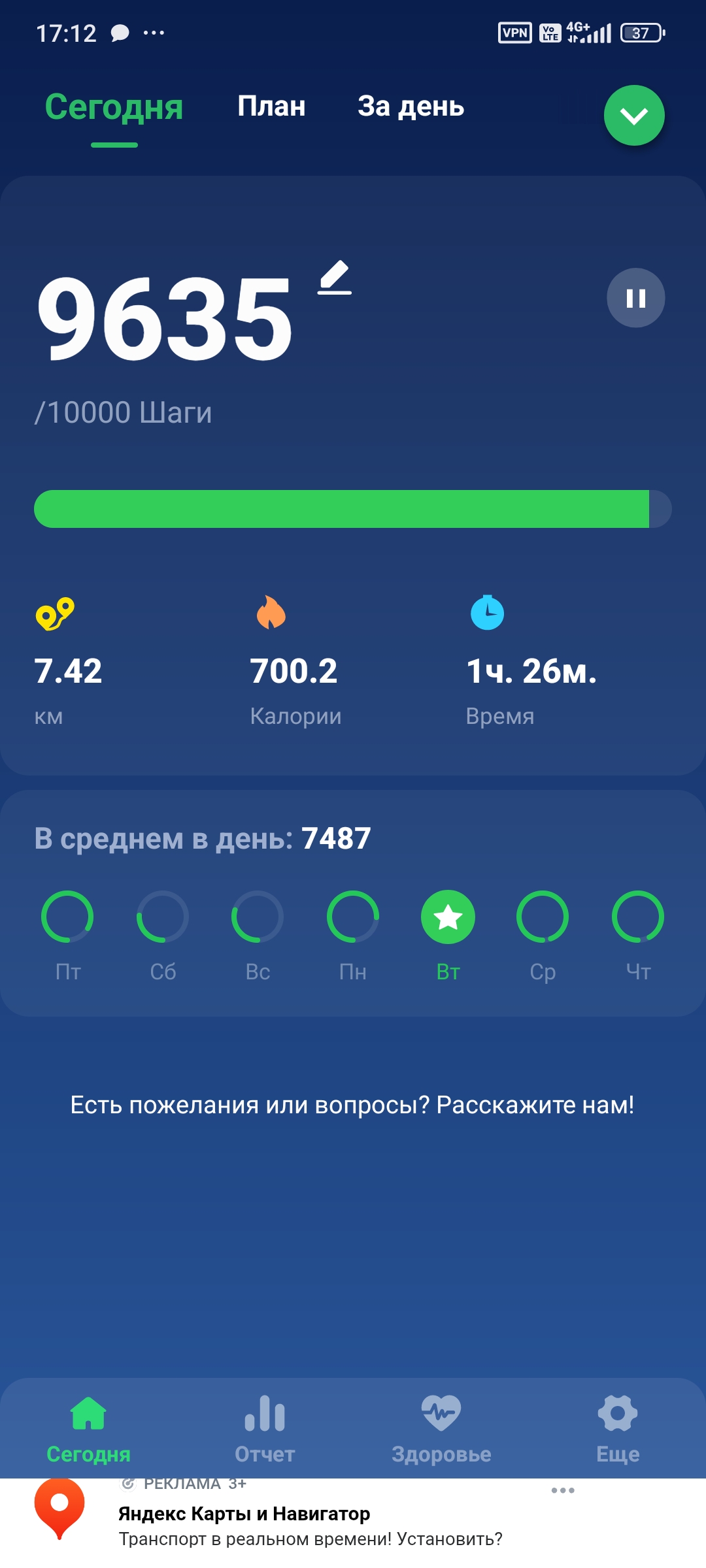Switch to the План tab
This screenshot has width=706, height=1568.
click(271, 106)
